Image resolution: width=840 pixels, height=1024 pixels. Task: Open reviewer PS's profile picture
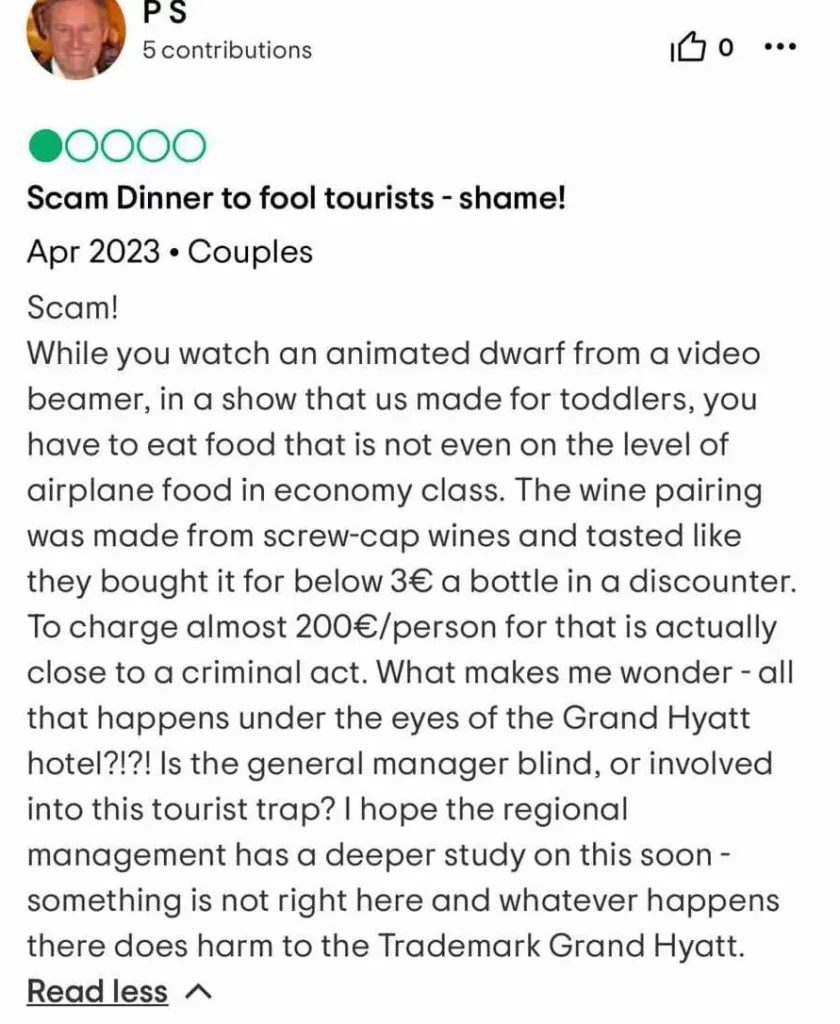(x=73, y=37)
